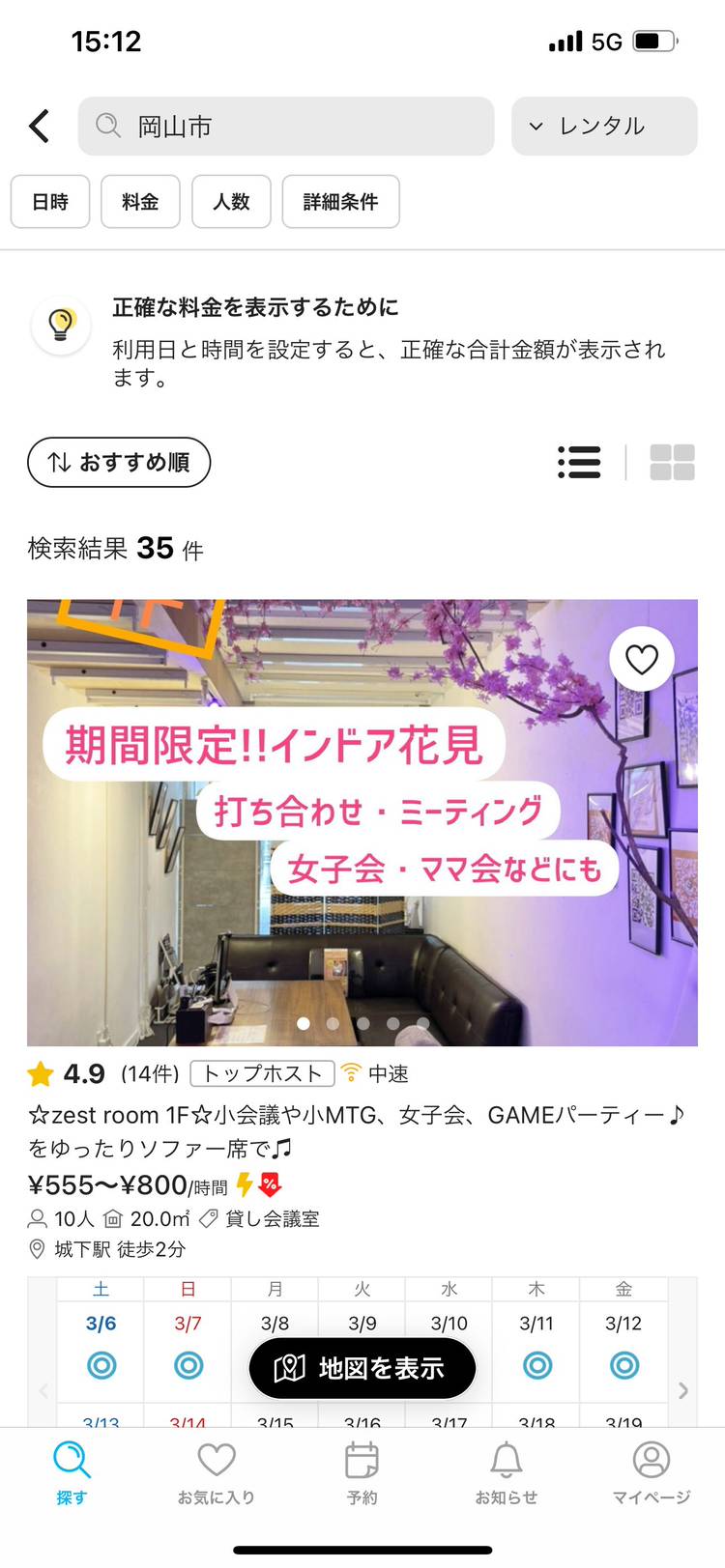
Task: Favorite the zest room 1F listing
Action: click(641, 659)
